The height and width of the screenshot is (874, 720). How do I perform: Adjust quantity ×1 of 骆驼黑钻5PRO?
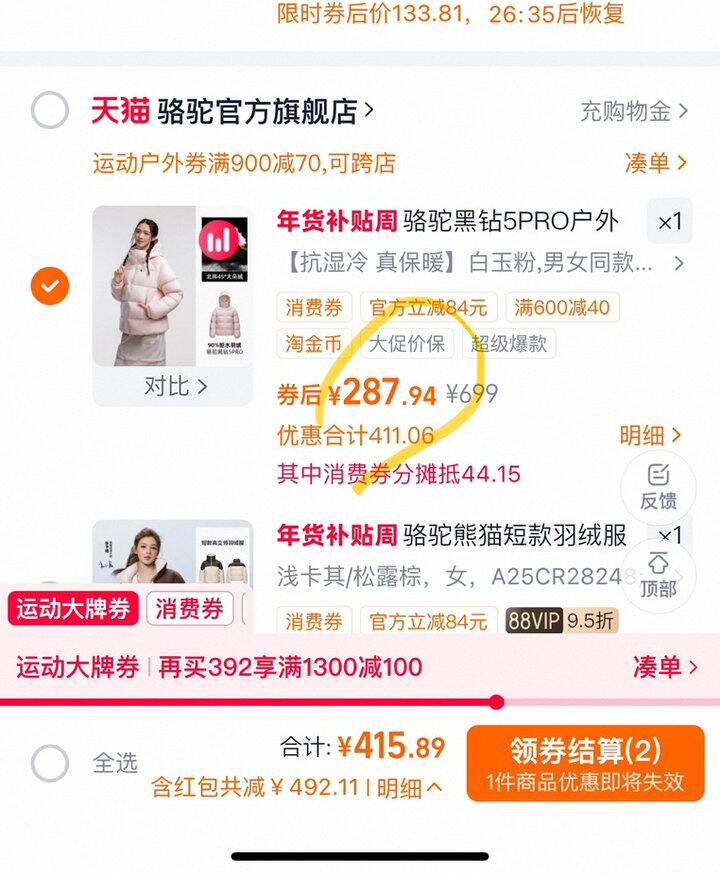coord(670,221)
